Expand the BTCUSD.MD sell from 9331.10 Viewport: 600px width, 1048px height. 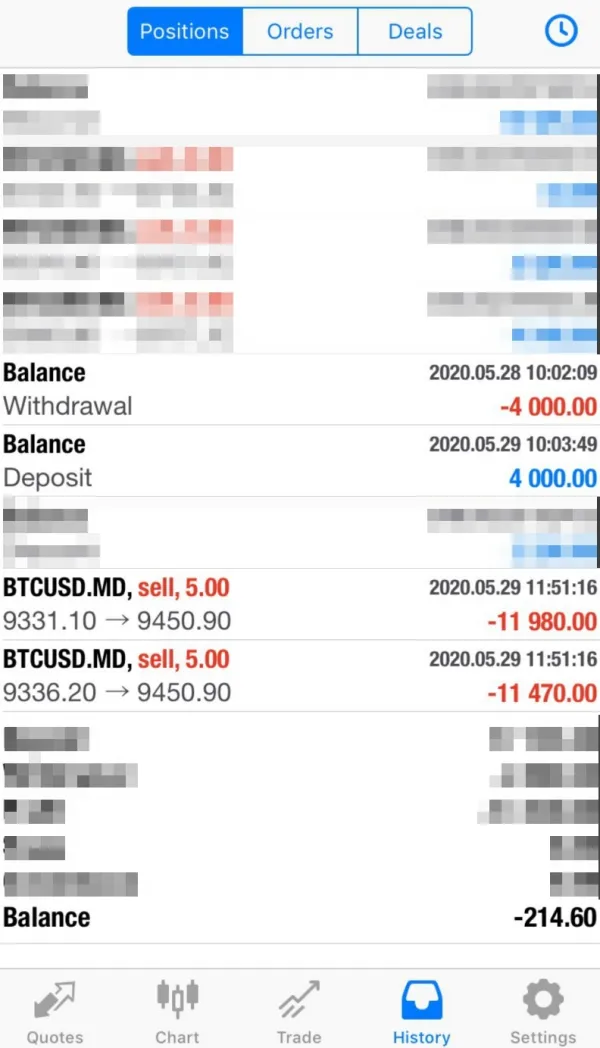coord(300,604)
